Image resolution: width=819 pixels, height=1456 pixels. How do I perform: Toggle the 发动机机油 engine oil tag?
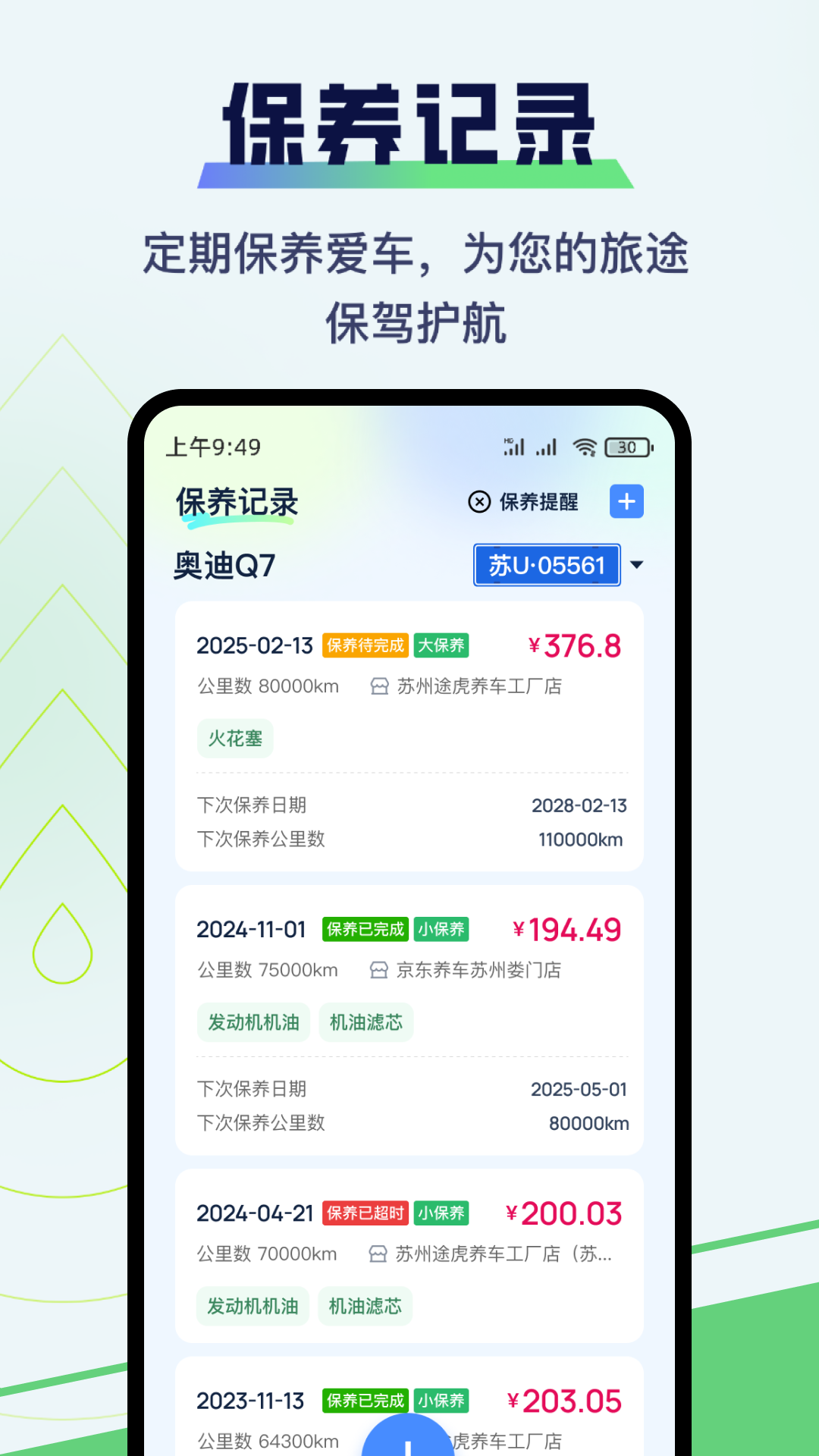click(x=253, y=1022)
